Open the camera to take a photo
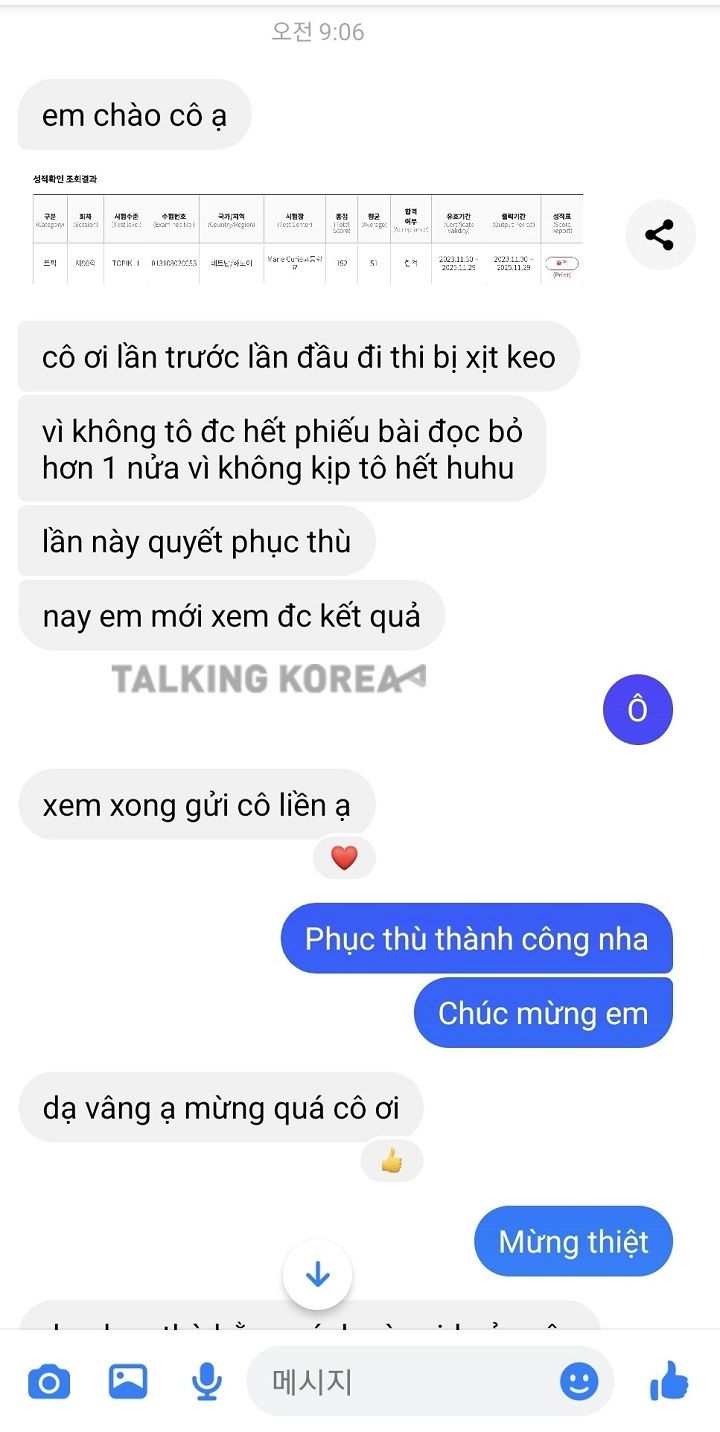 pos(48,1383)
